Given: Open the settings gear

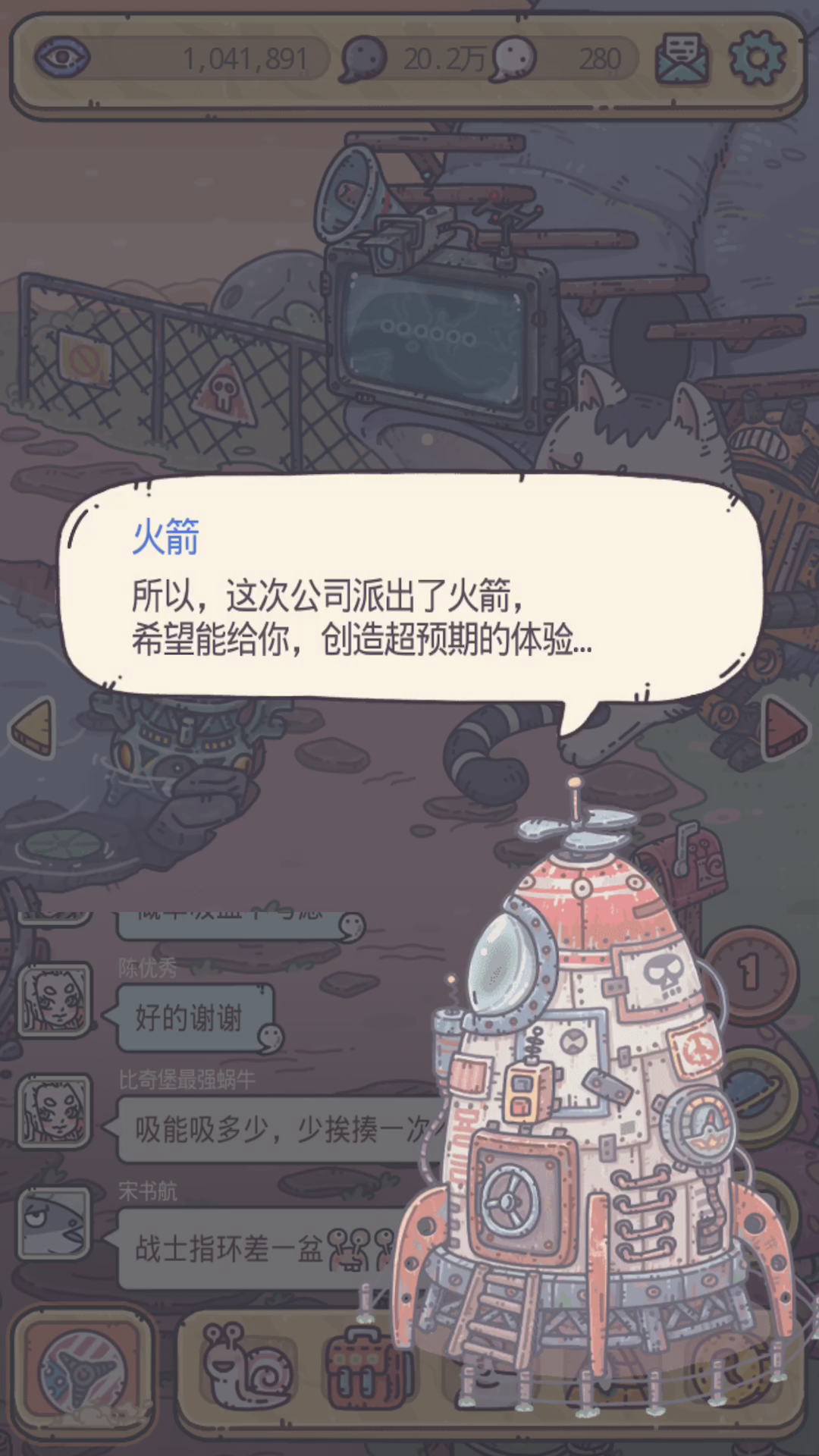Looking at the screenshot, I should (x=757, y=58).
